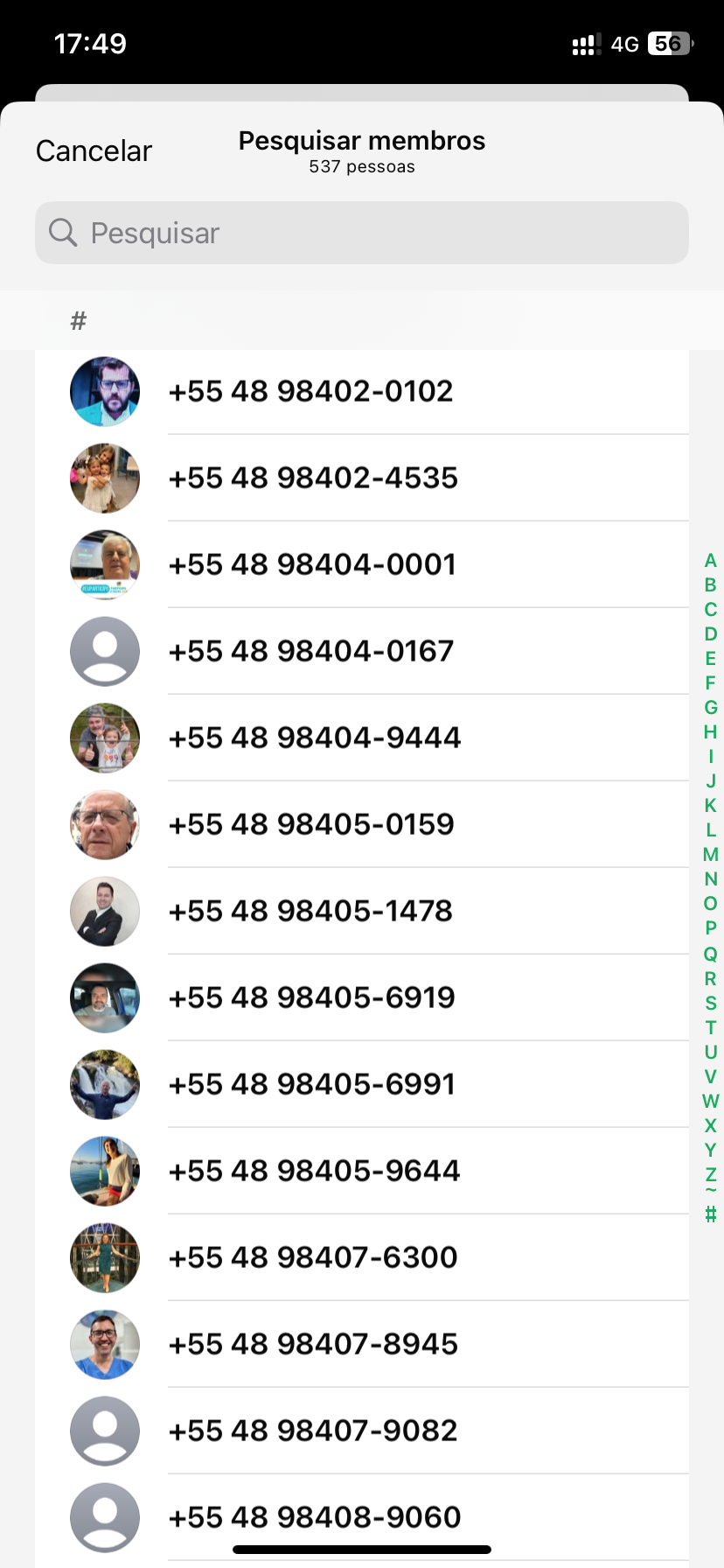Image resolution: width=724 pixels, height=1568 pixels.
Task: Focus the Pesquisar search field
Action: click(x=362, y=233)
